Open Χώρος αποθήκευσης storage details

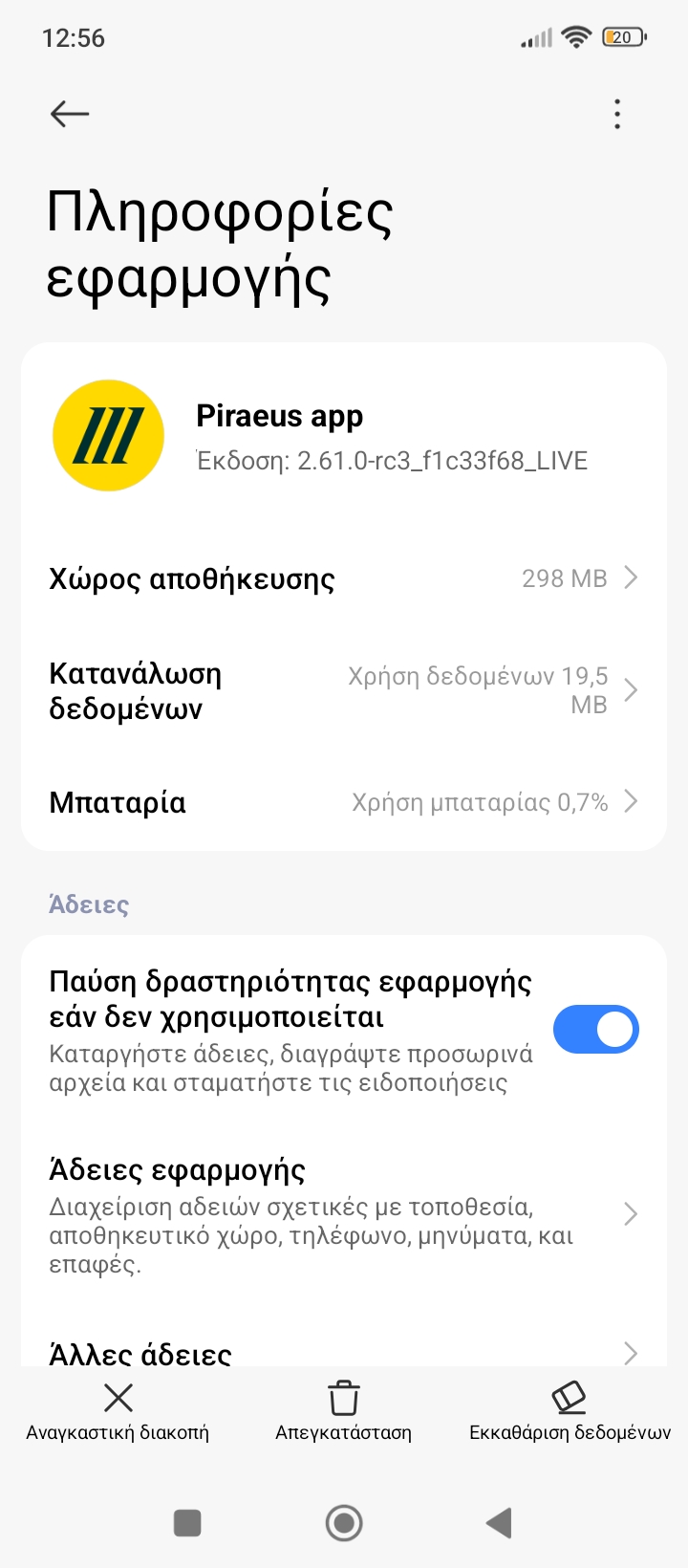(x=343, y=578)
